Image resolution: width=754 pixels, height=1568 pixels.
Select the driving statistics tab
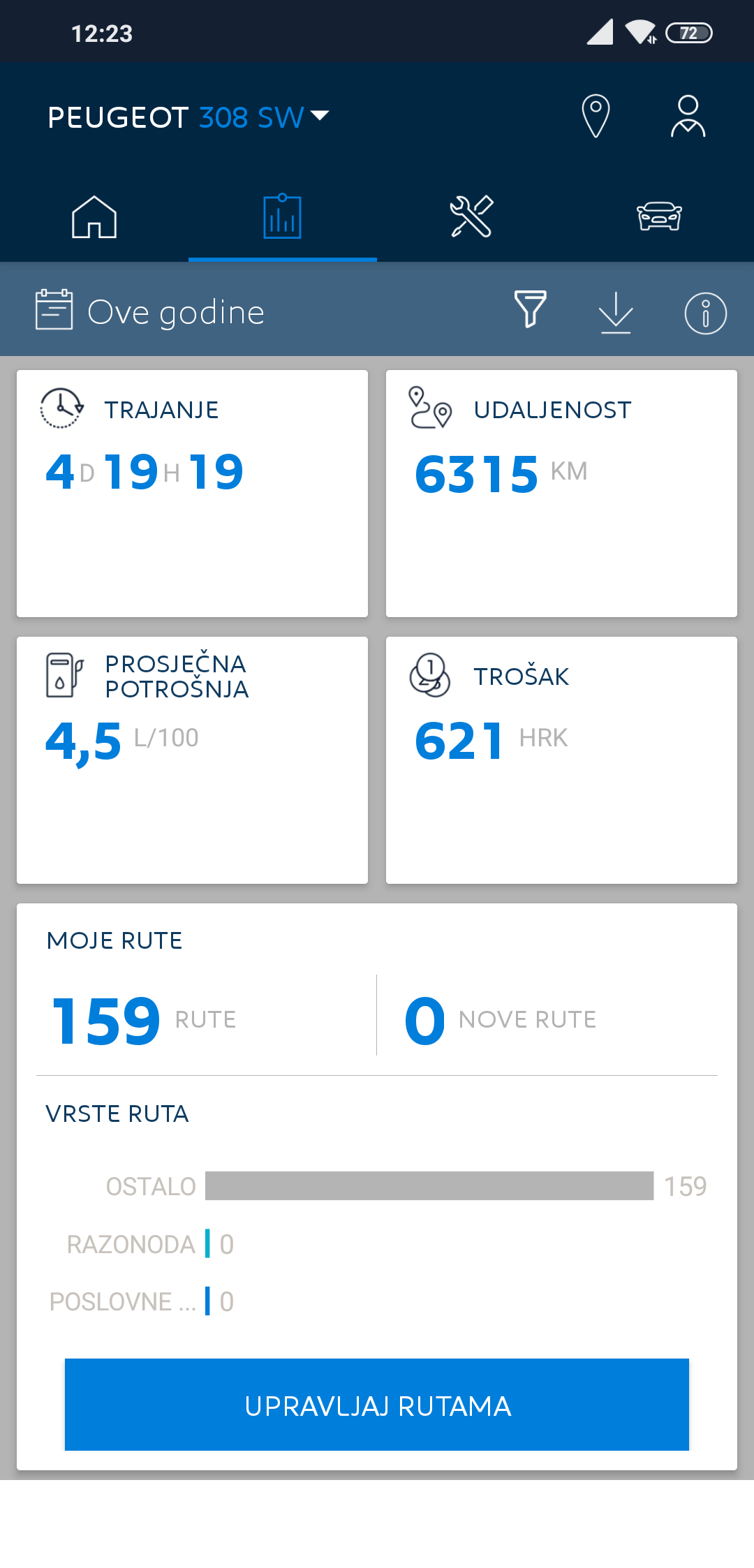coord(283,216)
